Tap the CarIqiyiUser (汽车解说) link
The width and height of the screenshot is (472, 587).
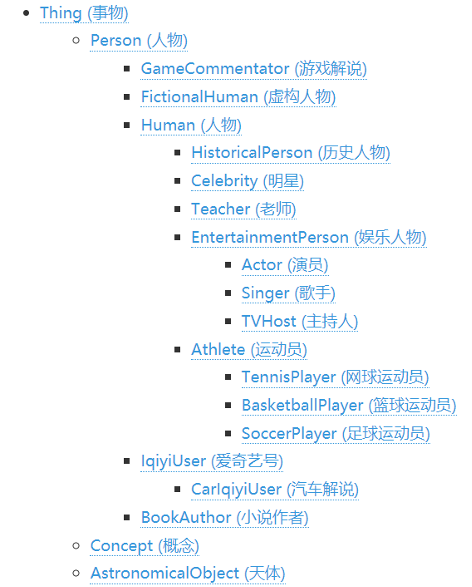click(275, 490)
